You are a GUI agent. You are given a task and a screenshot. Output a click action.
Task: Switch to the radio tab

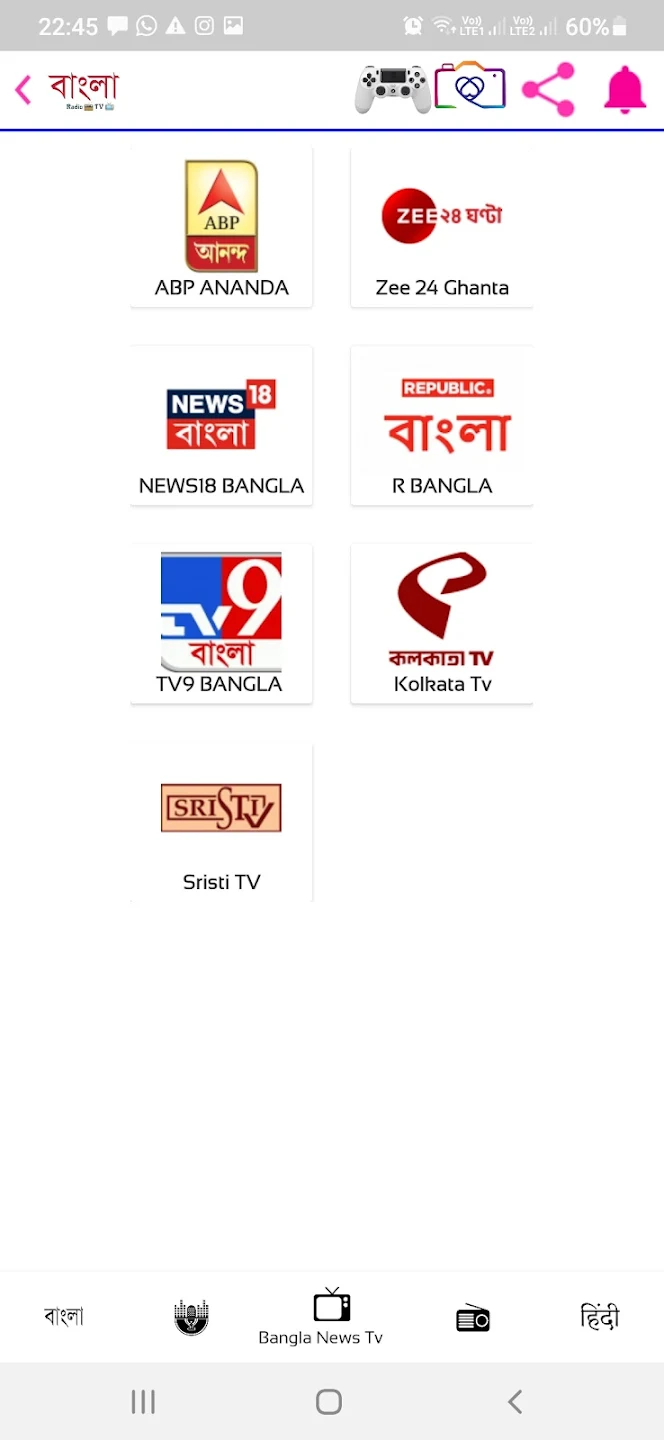(x=473, y=1318)
